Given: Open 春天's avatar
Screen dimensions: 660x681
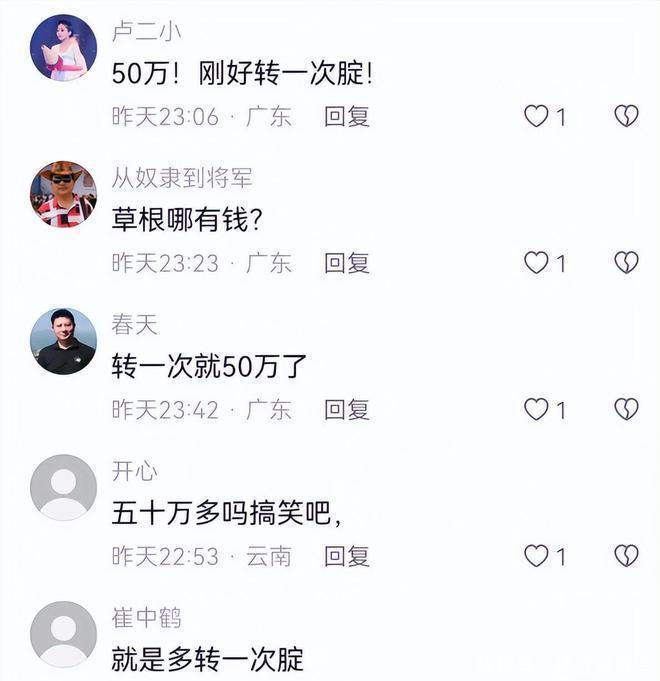Looking at the screenshot, I should [63, 341].
